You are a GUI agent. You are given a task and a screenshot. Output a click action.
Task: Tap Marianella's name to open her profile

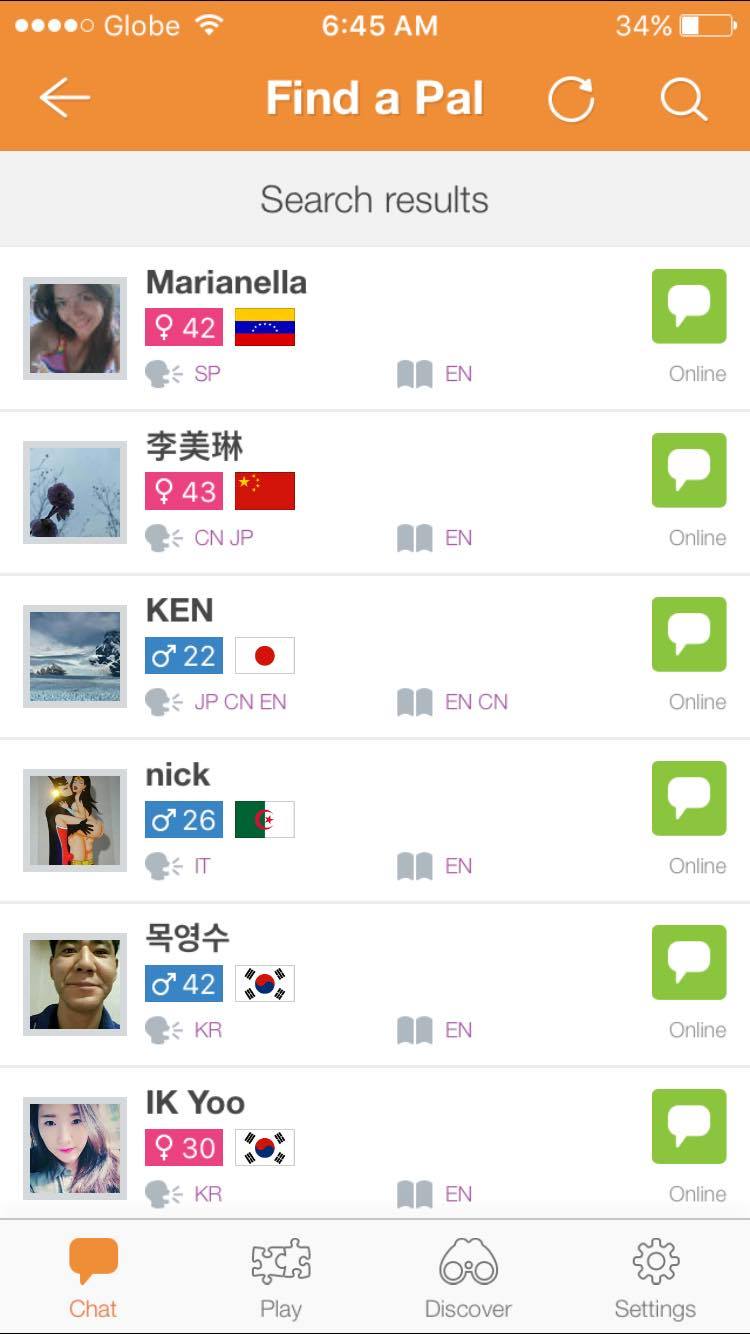tap(227, 283)
